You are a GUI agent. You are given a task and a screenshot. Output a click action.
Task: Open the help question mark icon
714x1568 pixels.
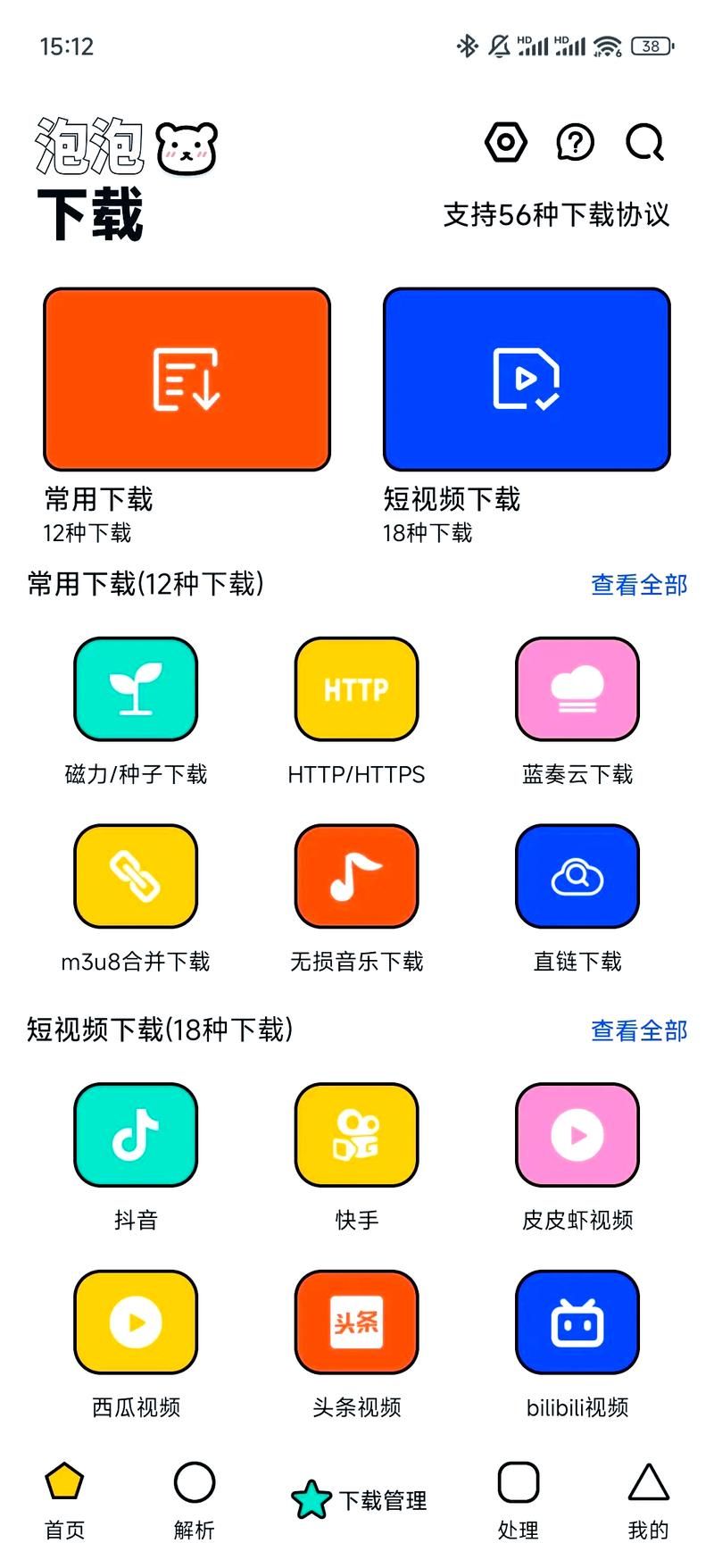point(576,142)
